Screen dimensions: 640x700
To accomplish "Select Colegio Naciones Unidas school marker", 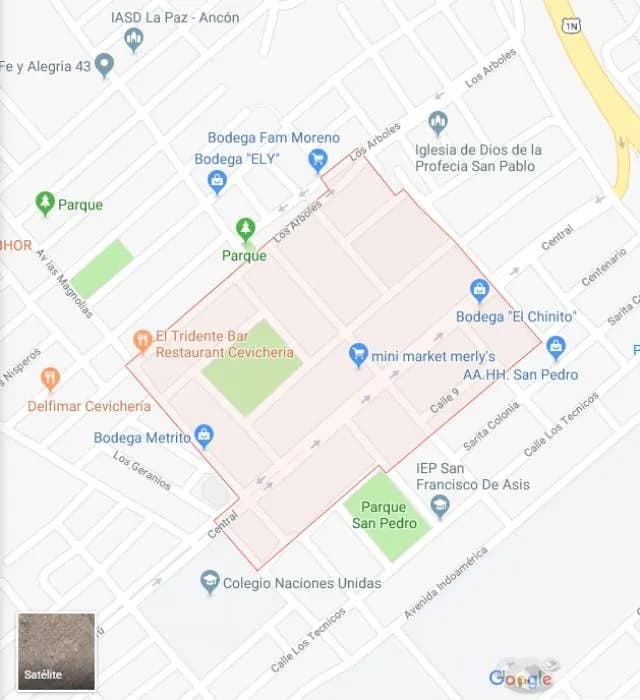I will coord(209,581).
